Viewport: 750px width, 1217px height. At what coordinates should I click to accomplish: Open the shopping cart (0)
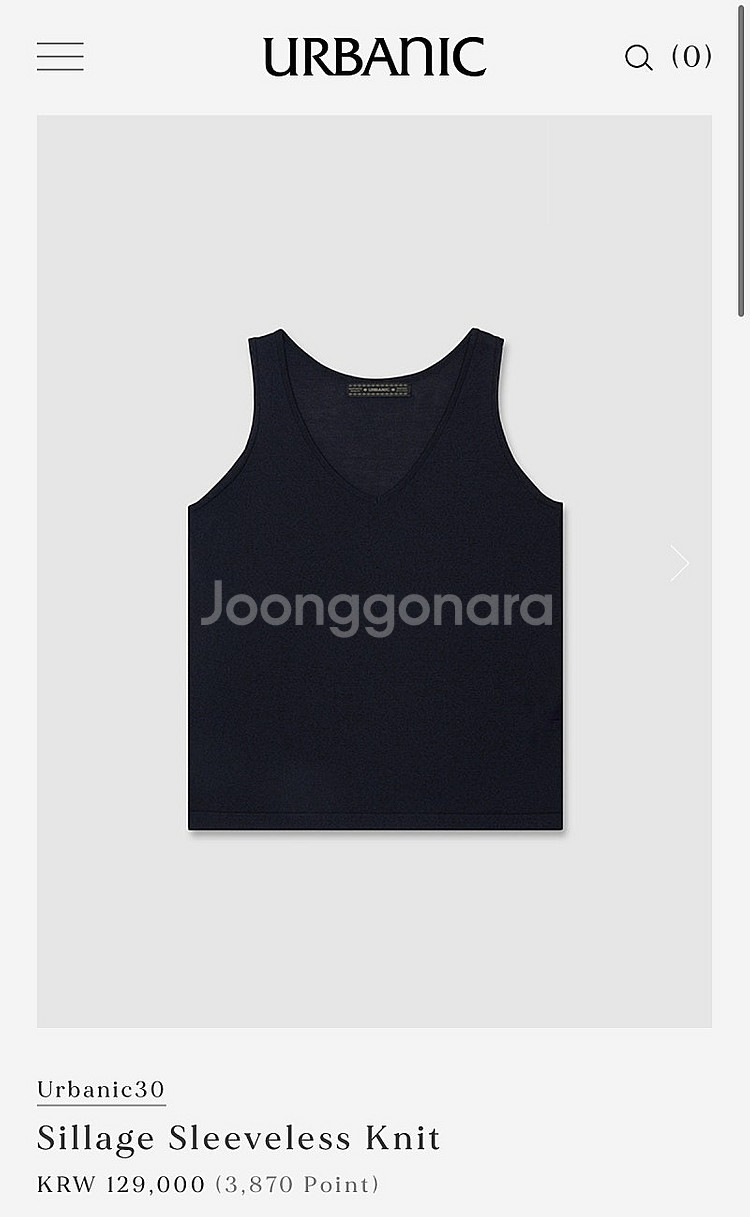[x=692, y=57]
